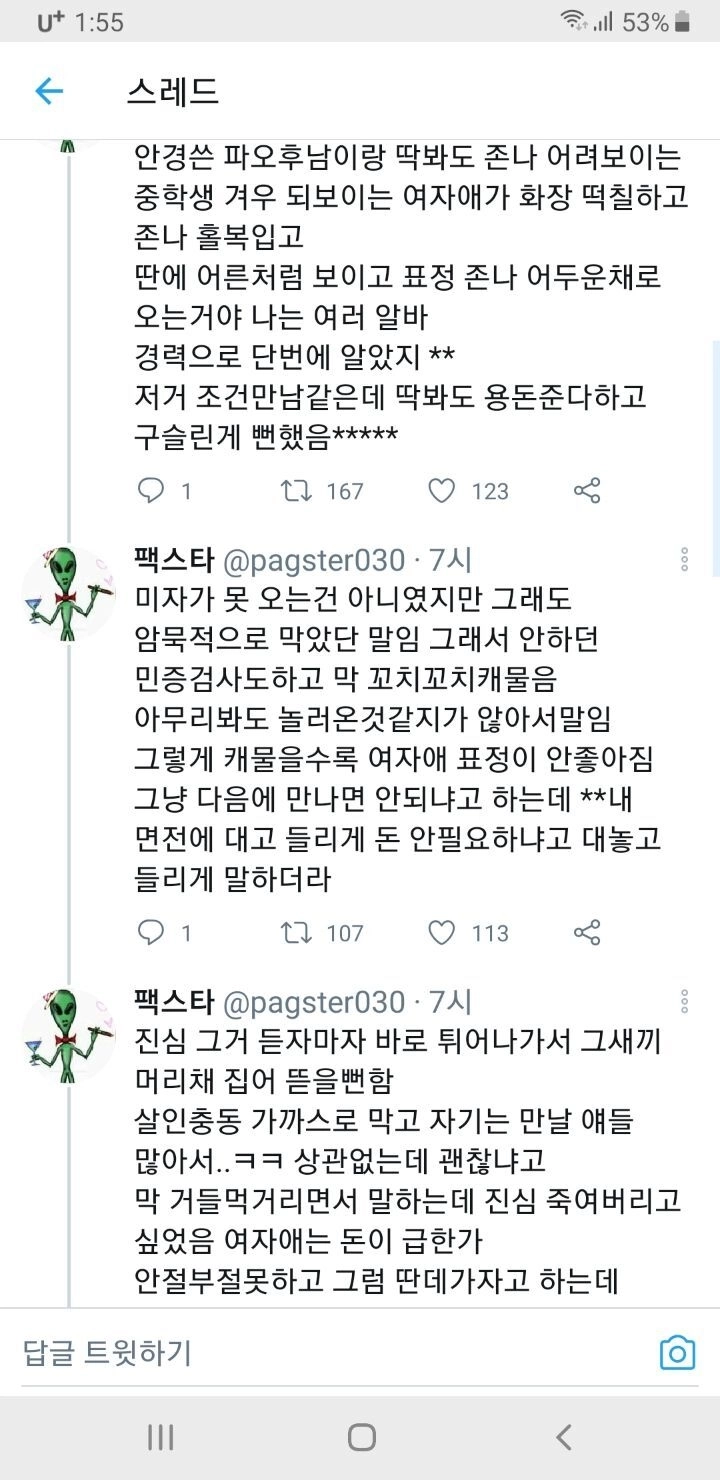Open overflow menu of tweet starting 진심 그거
Image resolution: width=720 pixels, height=1480 pixels.
(684, 1001)
